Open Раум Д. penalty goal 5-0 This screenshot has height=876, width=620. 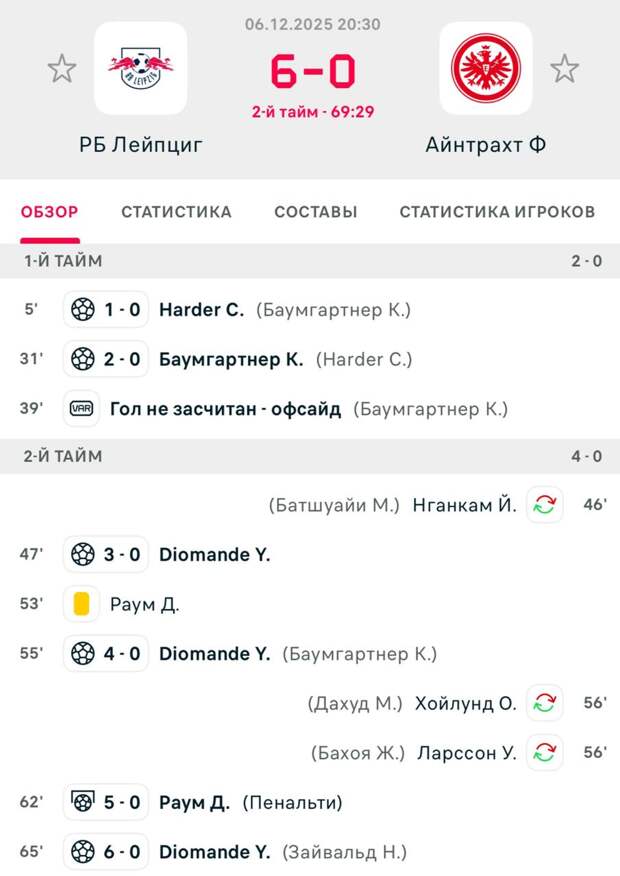click(x=194, y=802)
